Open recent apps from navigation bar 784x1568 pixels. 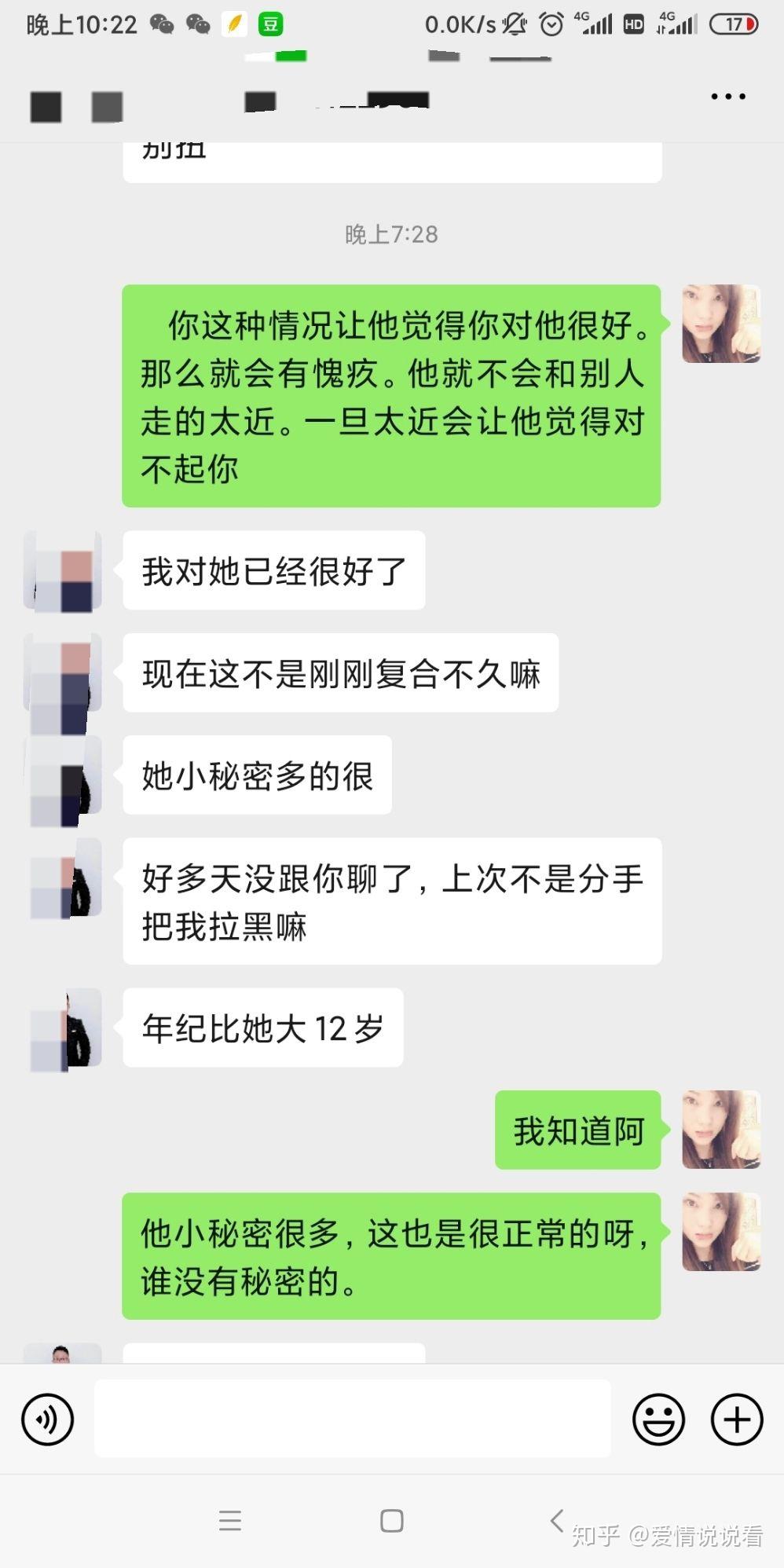point(229,1521)
